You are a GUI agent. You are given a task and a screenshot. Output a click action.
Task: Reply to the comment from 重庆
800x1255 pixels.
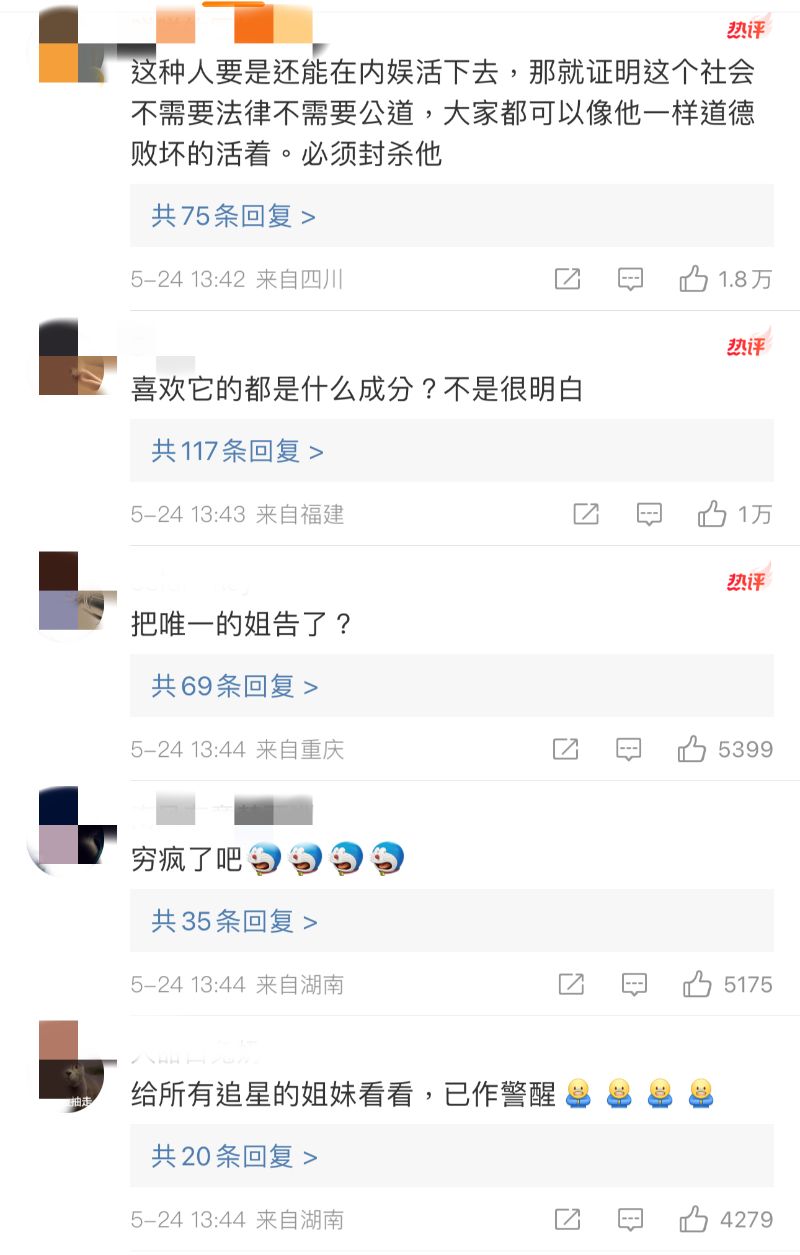point(628,749)
